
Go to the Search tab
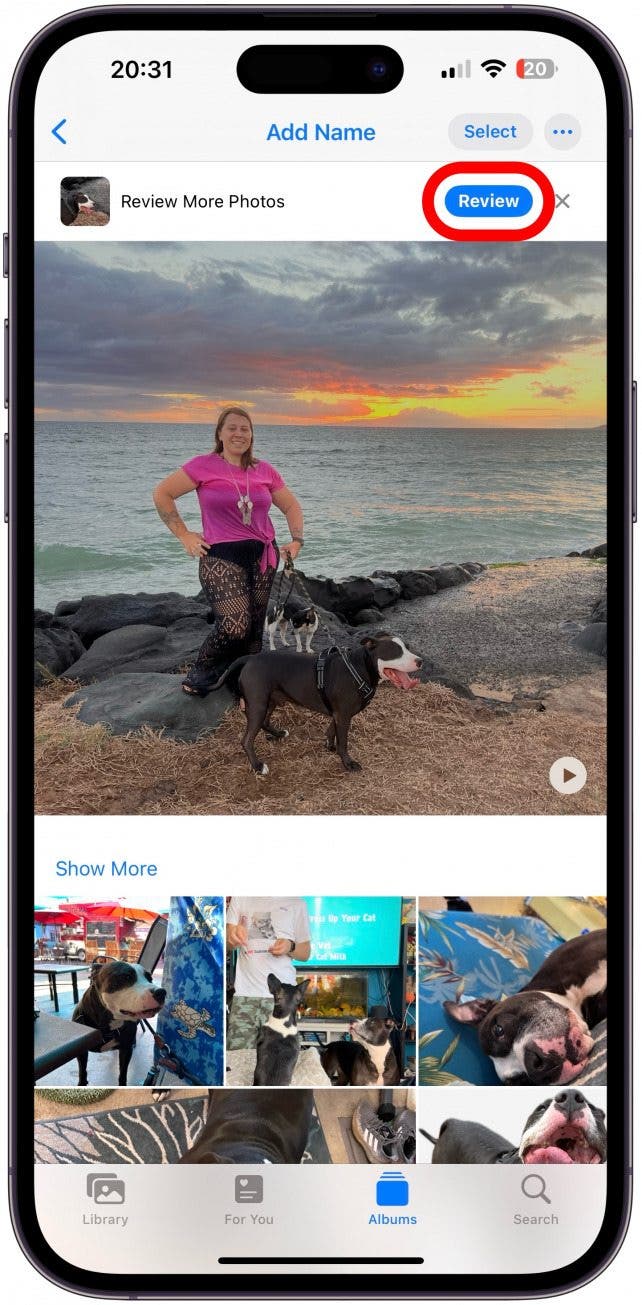coord(536,1200)
